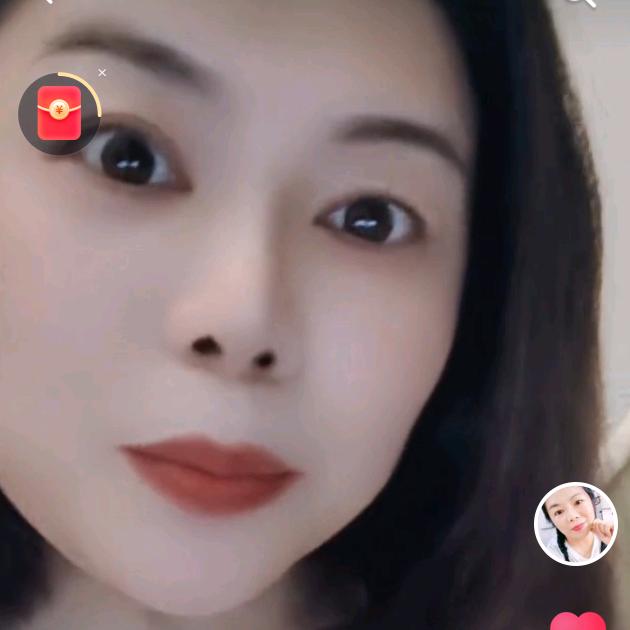Like this video with the heart

(578, 622)
